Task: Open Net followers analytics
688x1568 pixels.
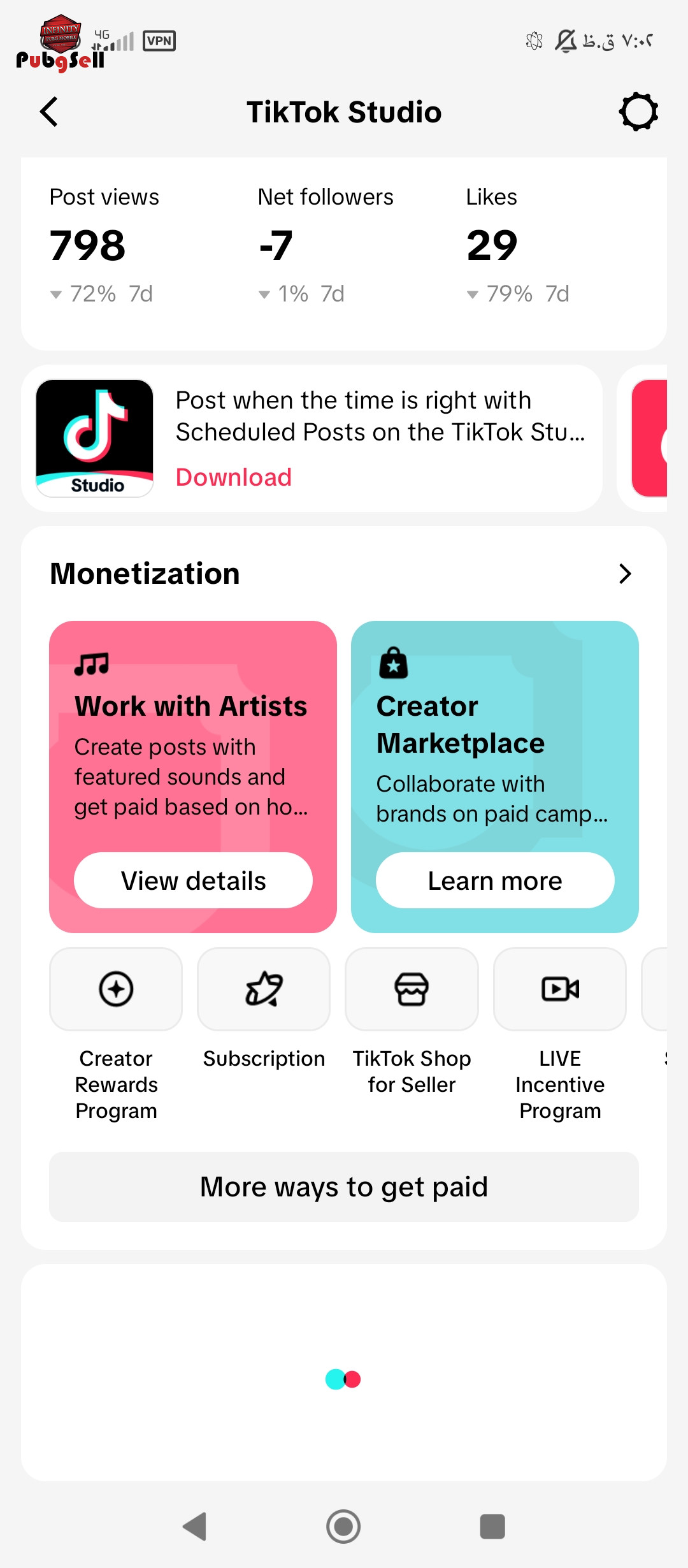Action: click(x=325, y=245)
